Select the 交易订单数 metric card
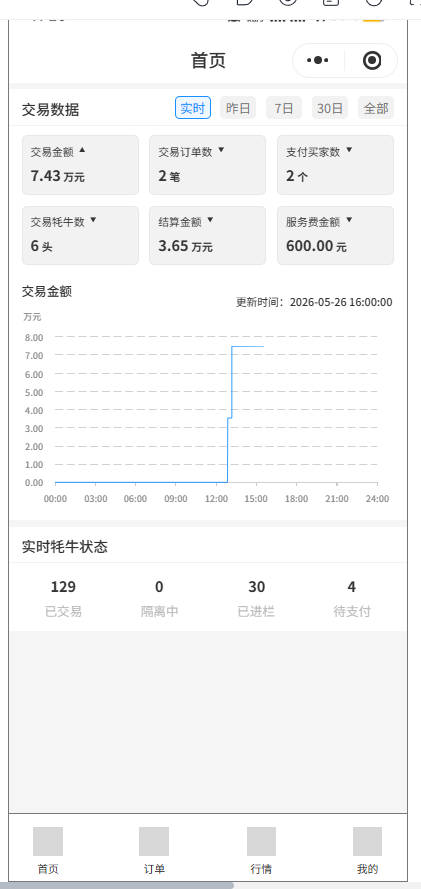The height and width of the screenshot is (889, 421). pyautogui.click(x=207, y=165)
